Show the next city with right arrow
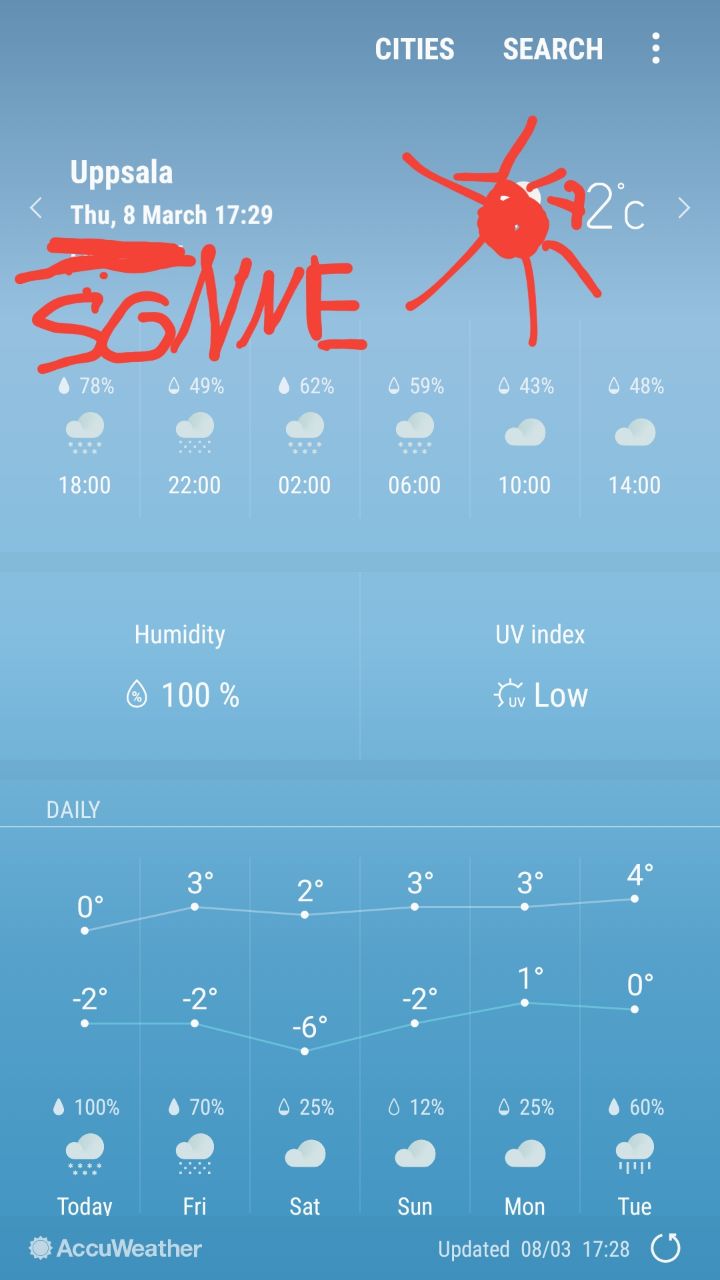This screenshot has height=1280, width=720. (684, 208)
